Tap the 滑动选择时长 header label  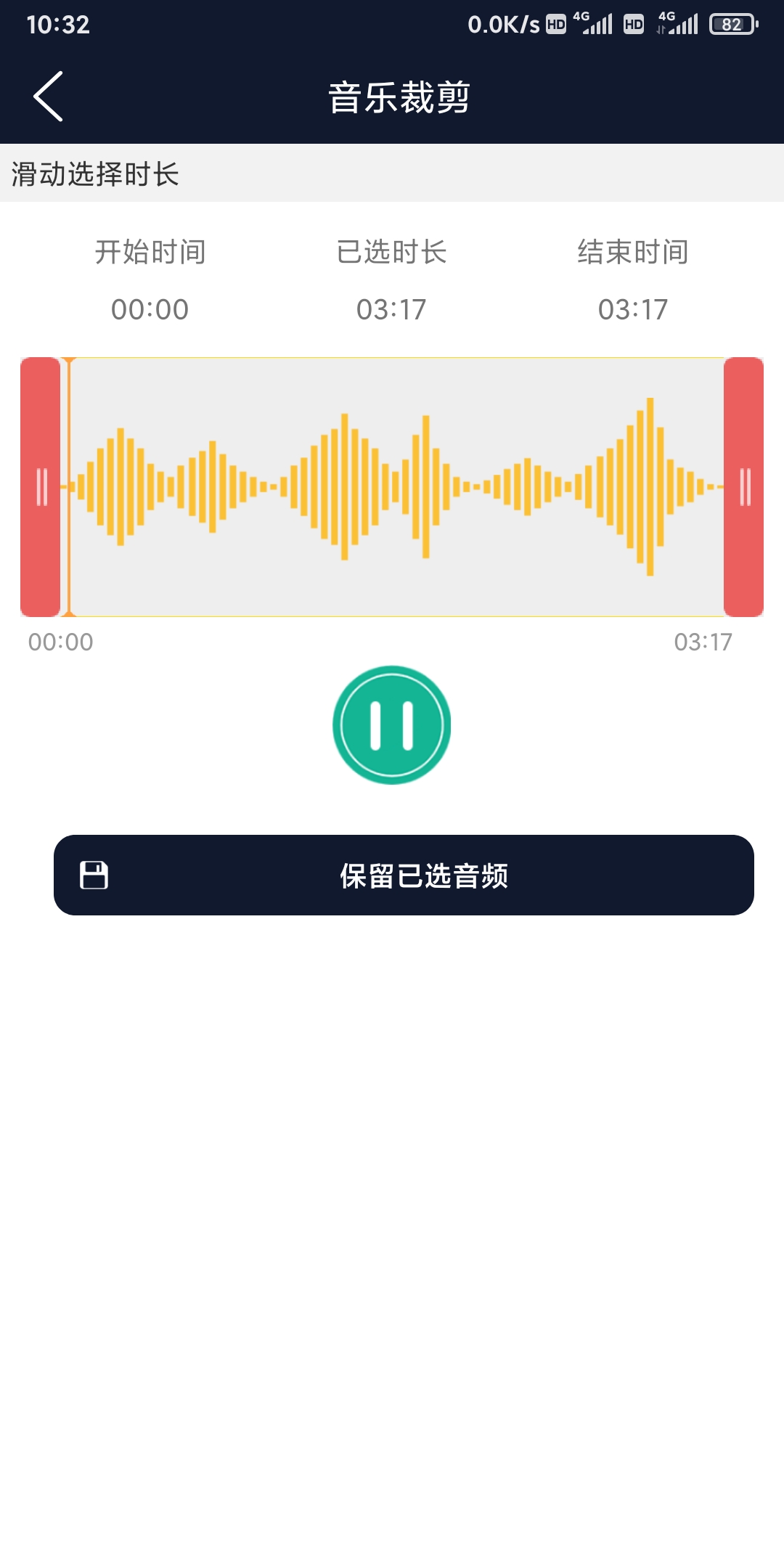pyautogui.click(x=94, y=174)
